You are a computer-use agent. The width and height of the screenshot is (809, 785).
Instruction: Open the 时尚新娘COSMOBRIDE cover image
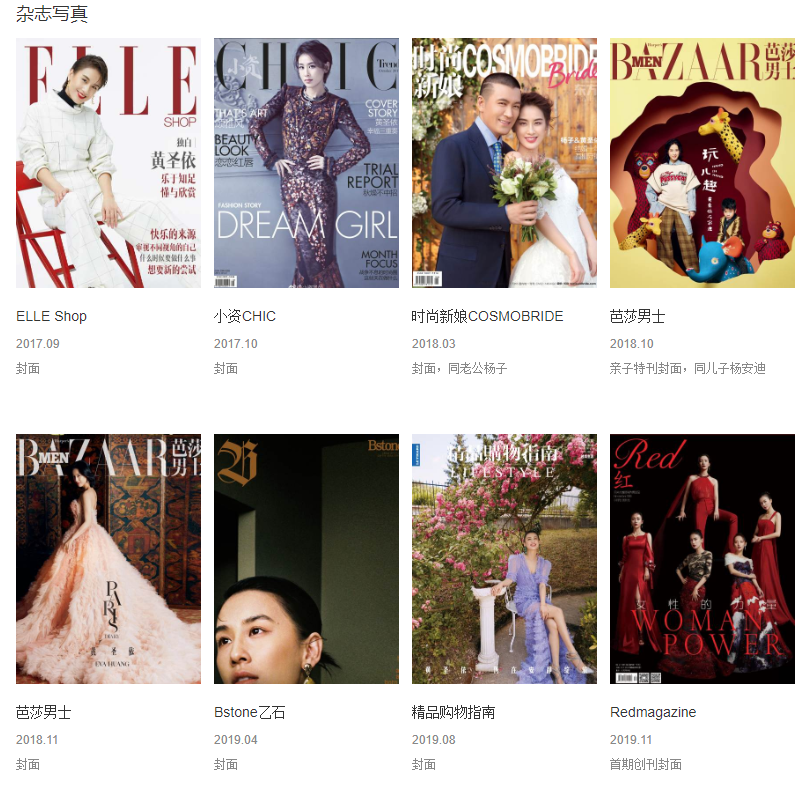[504, 163]
